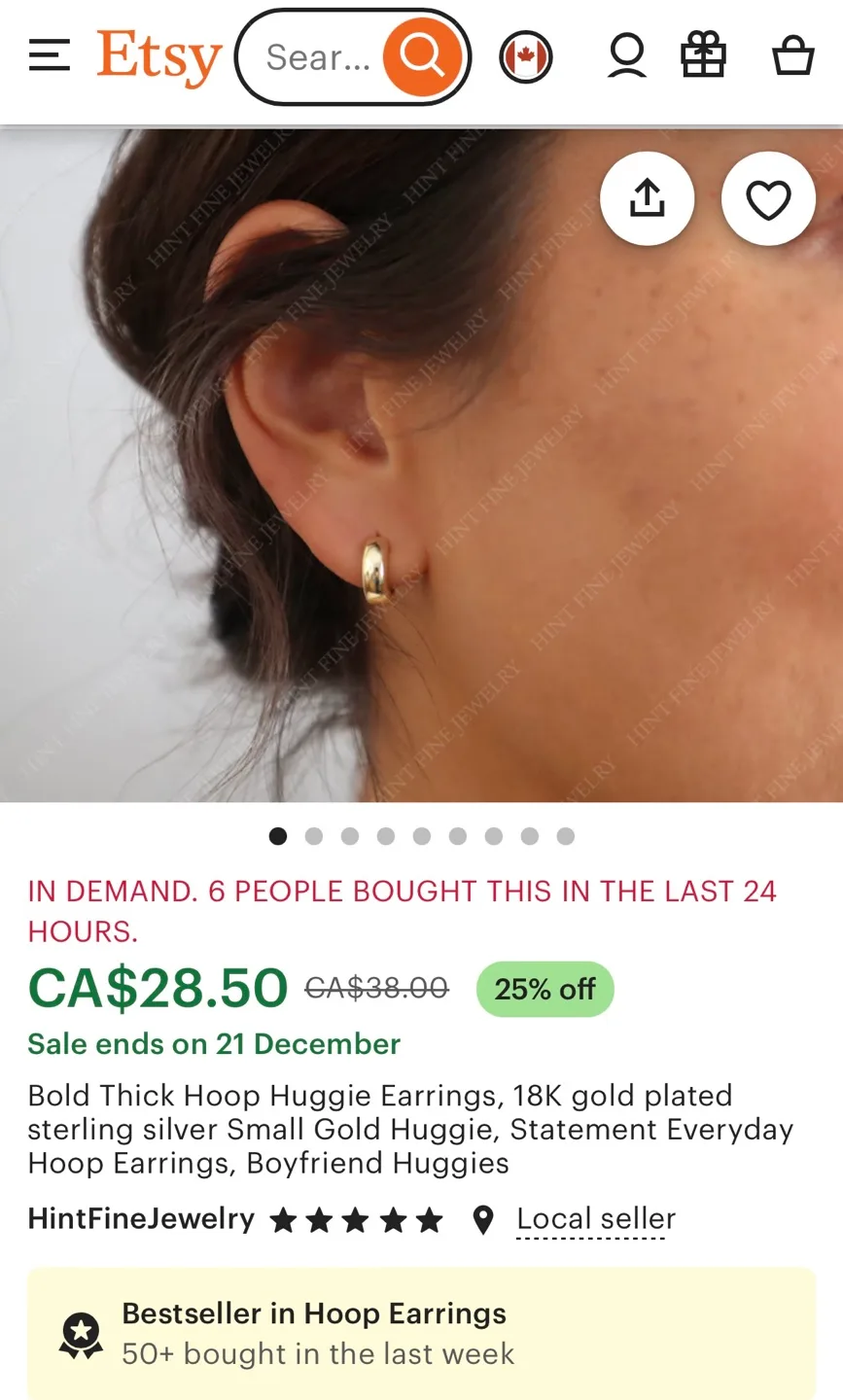Click the location pin near Local seller

[x=485, y=1218]
